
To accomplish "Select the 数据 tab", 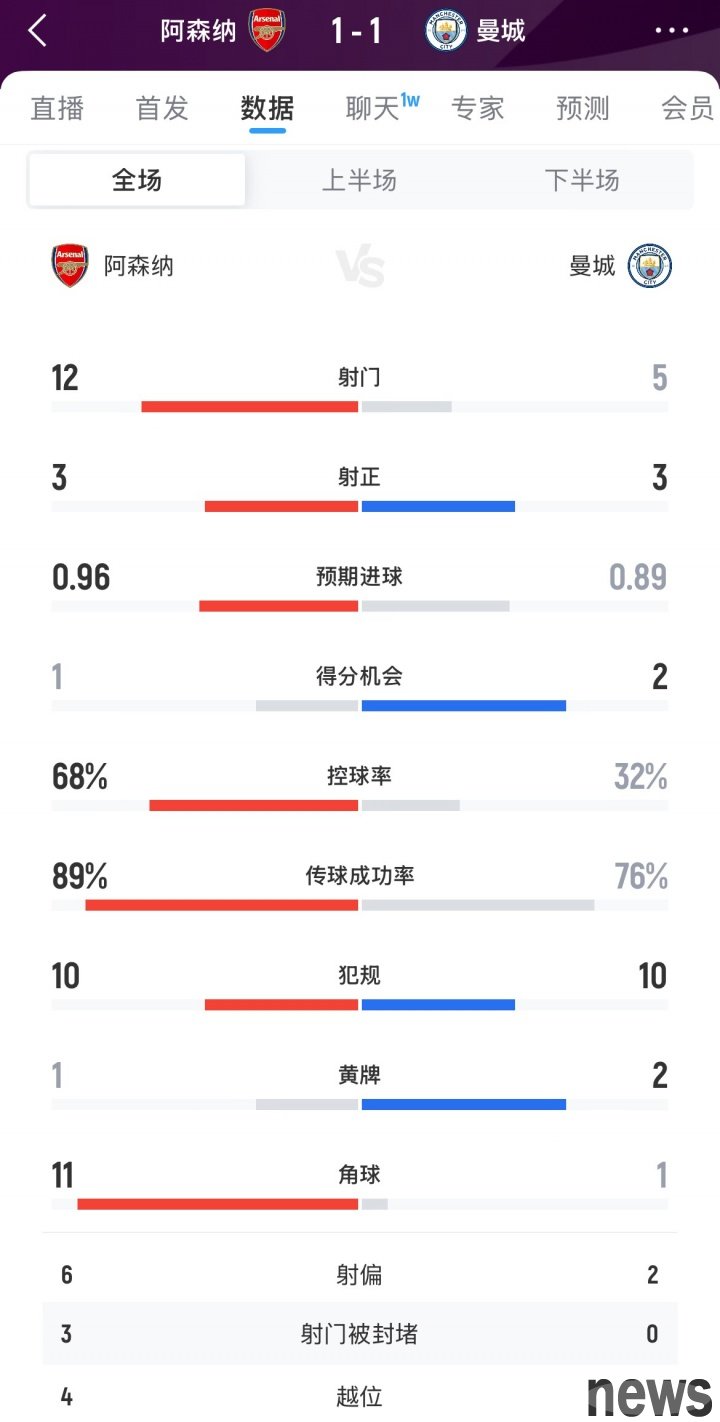I will pyautogui.click(x=267, y=108).
